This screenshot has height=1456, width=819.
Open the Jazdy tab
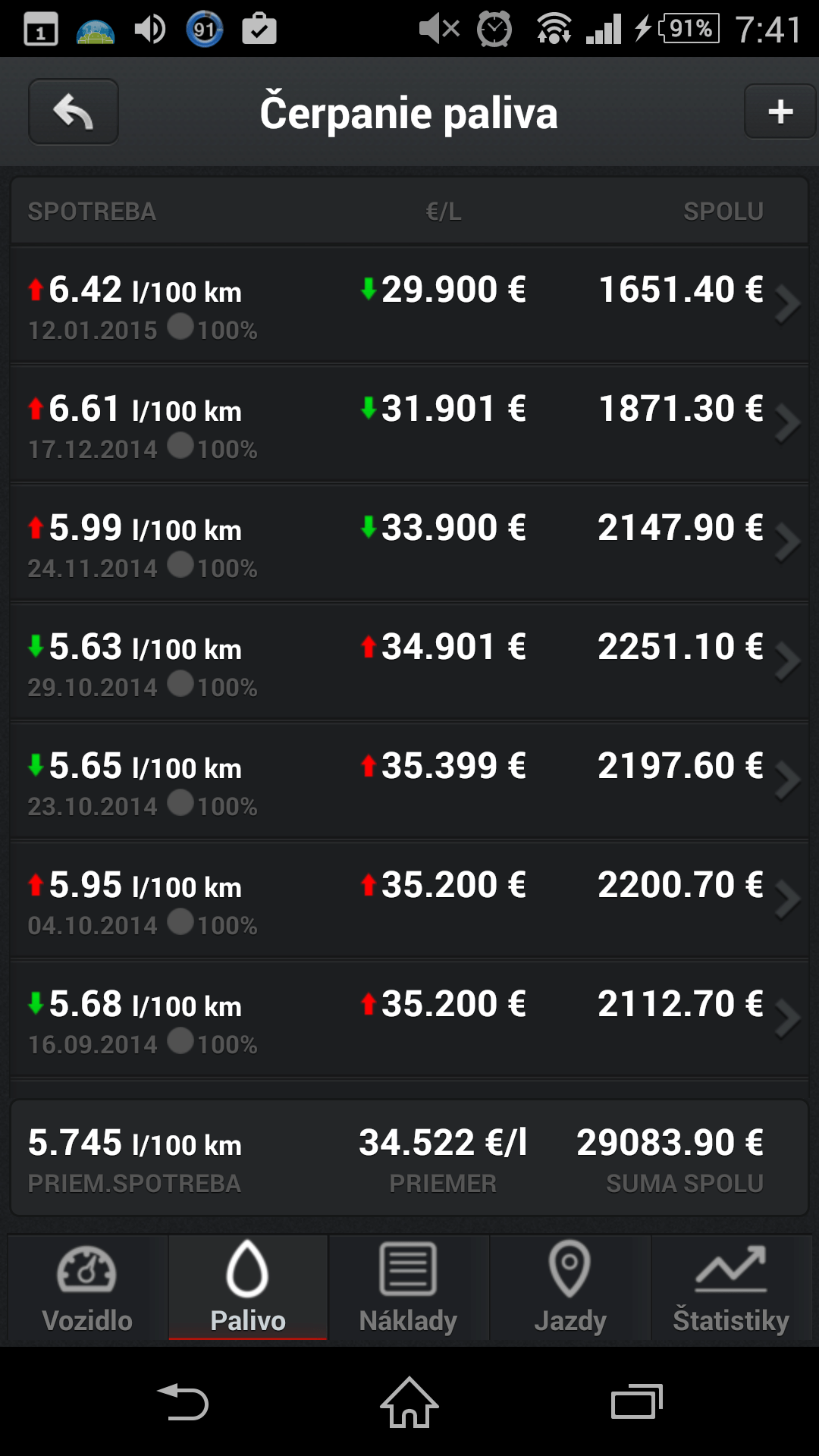point(570,1288)
